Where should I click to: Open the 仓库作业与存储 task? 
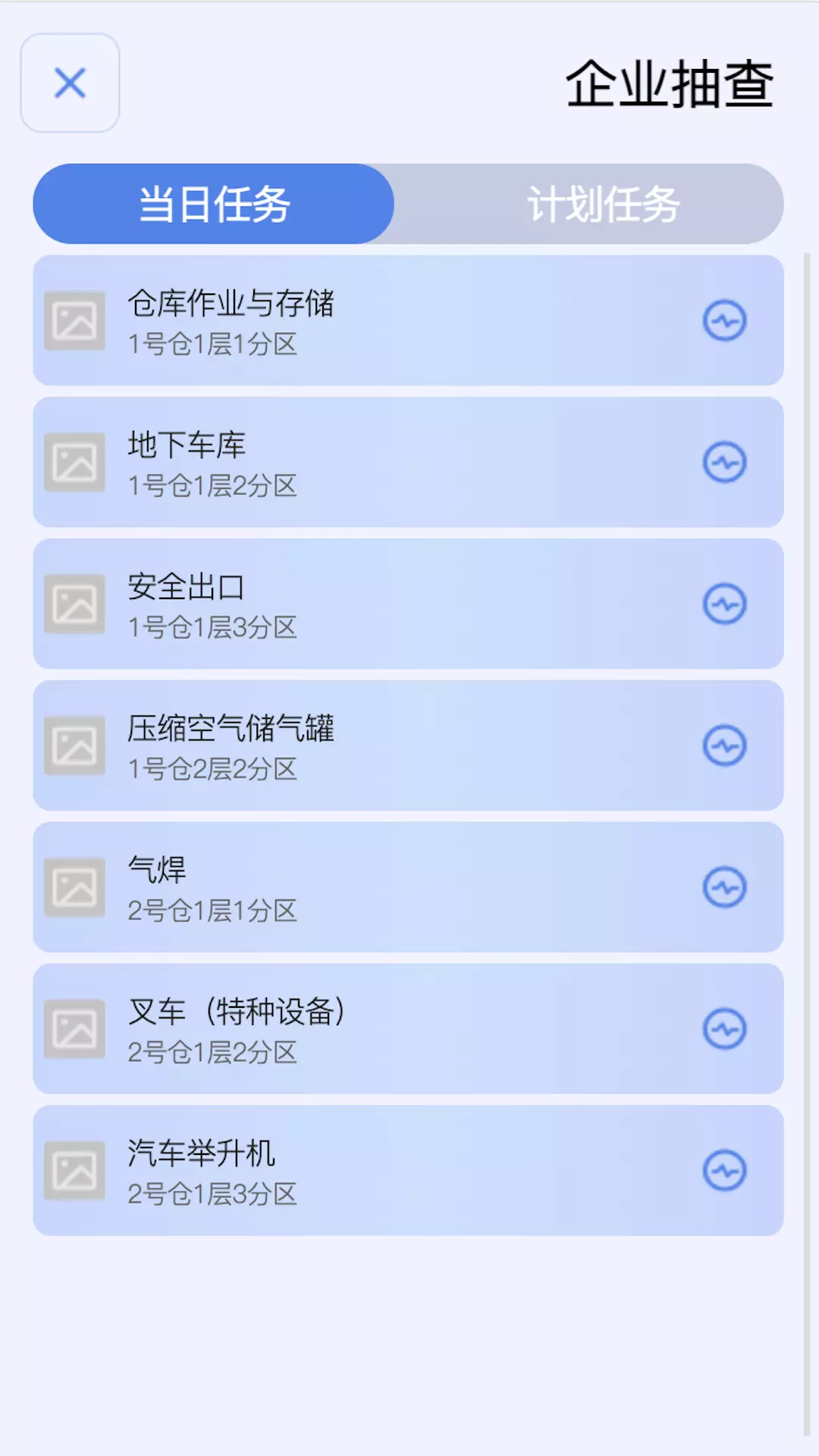click(408, 321)
